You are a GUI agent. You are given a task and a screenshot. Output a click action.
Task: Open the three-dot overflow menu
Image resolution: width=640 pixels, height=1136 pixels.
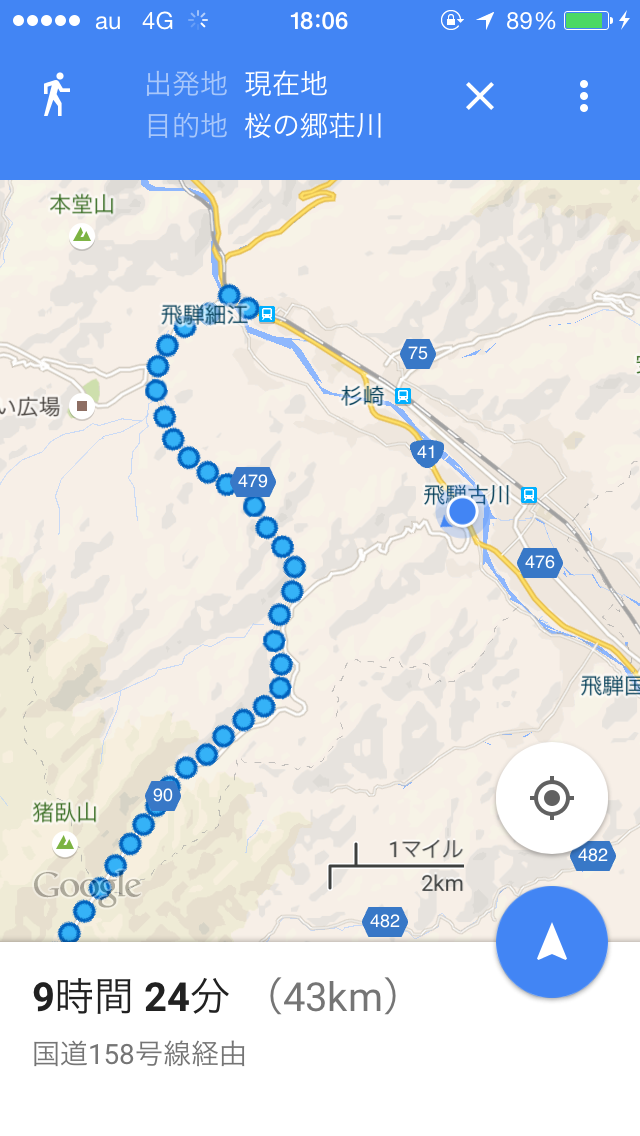[583, 96]
